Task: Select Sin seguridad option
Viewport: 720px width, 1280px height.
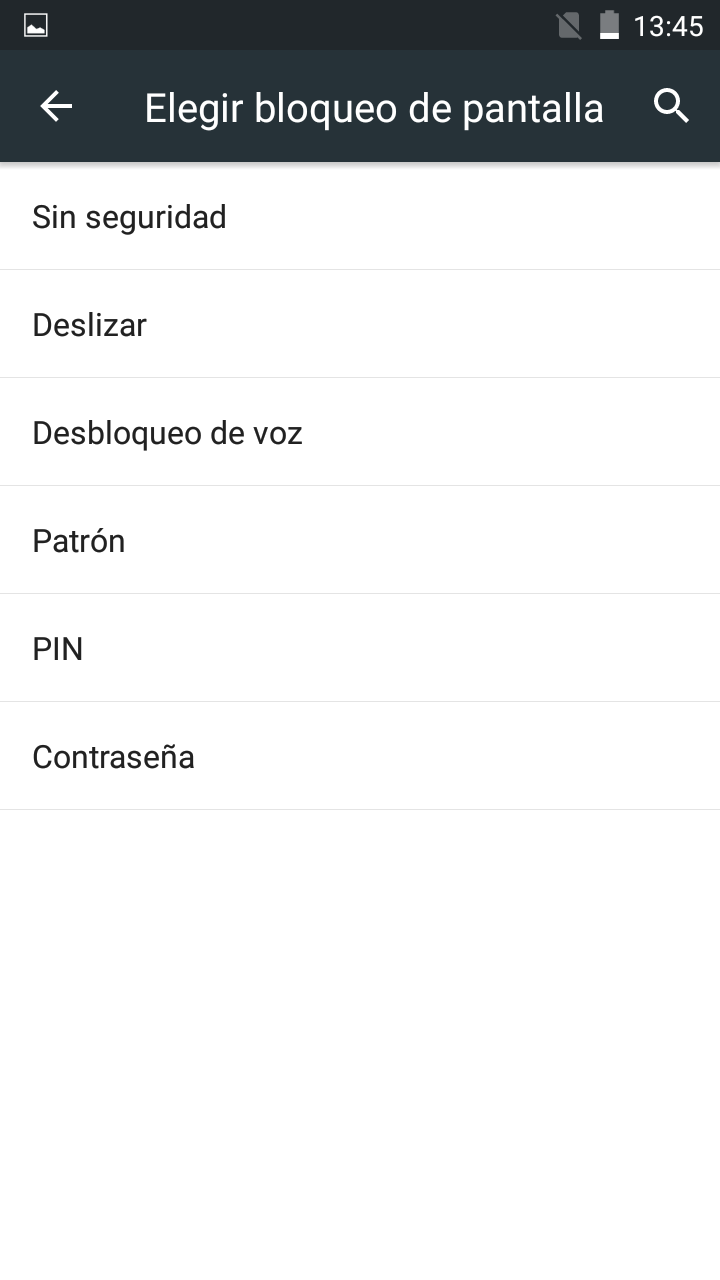Action: pyautogui.click(x=360, y=216)
